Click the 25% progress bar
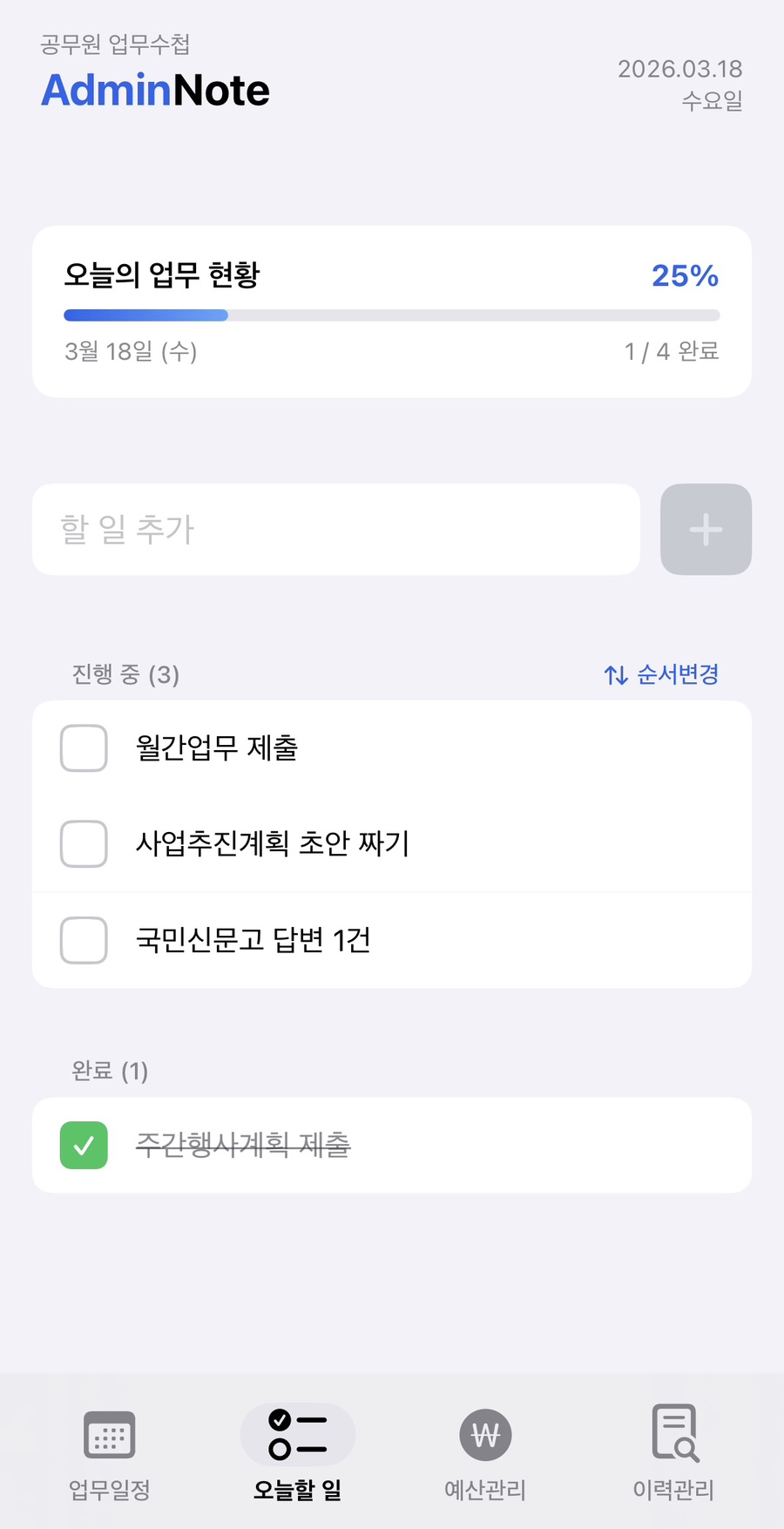The width and height of the screenshot is (784, 1529). [391, 315]
